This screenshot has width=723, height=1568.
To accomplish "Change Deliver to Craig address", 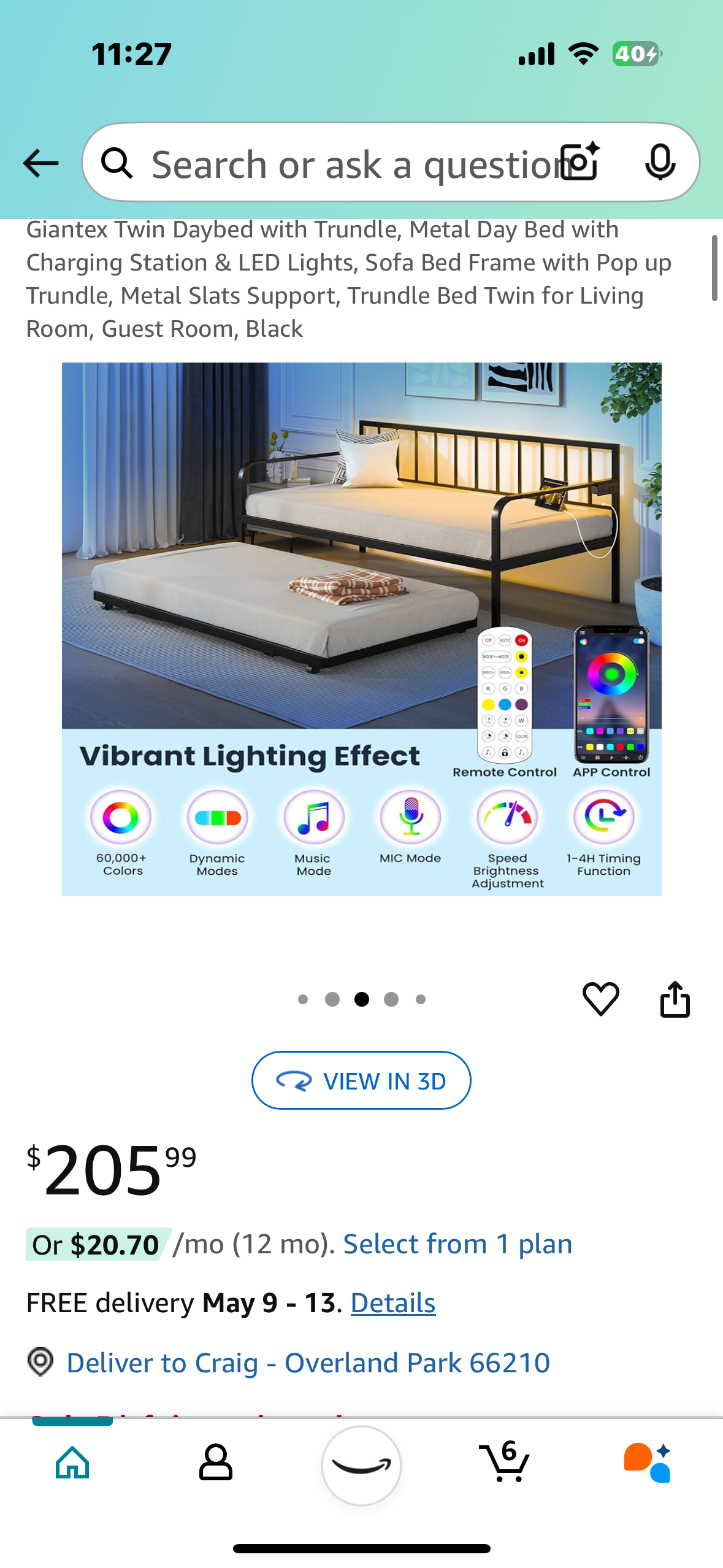I will click(307, 1362).
